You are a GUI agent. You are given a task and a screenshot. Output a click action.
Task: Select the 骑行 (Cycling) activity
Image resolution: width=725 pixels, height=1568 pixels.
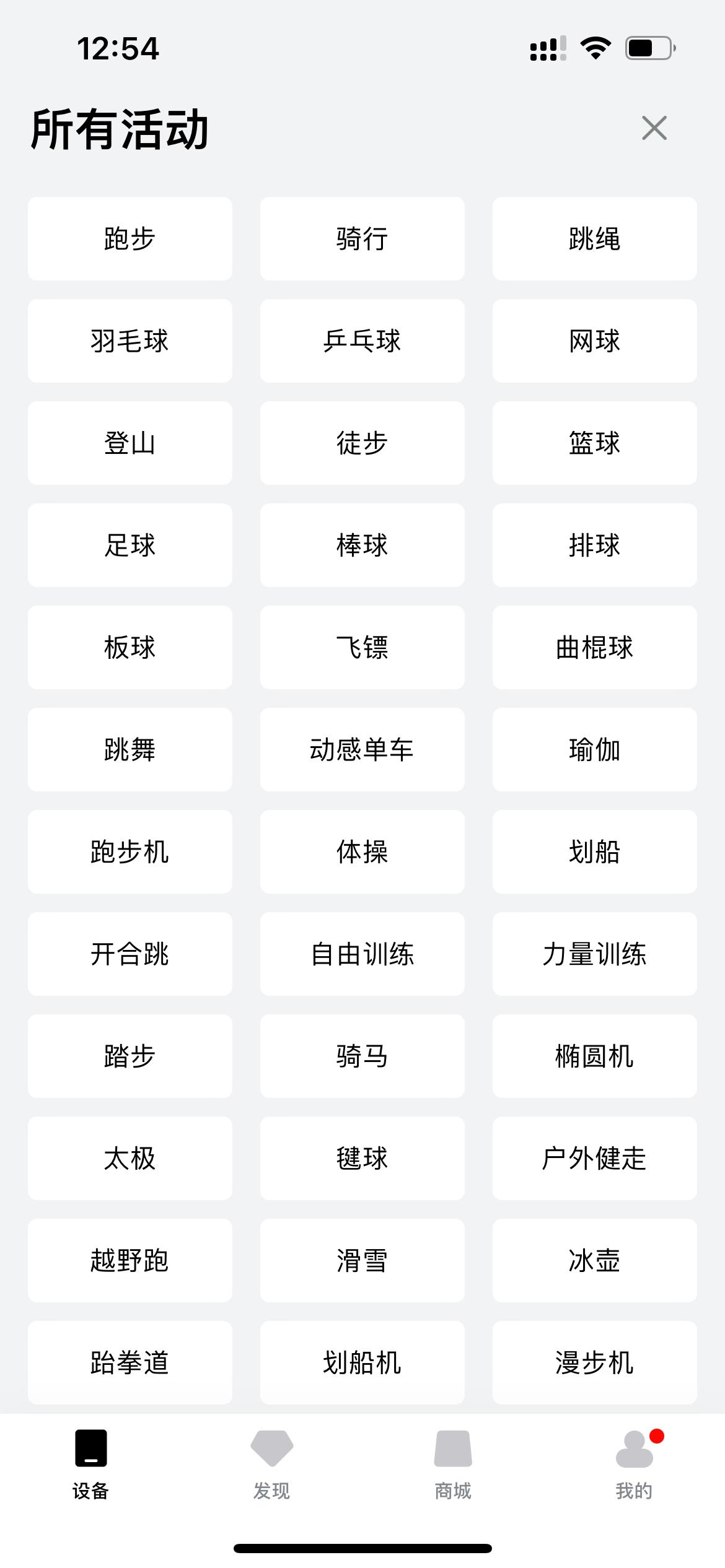point(362,238)
